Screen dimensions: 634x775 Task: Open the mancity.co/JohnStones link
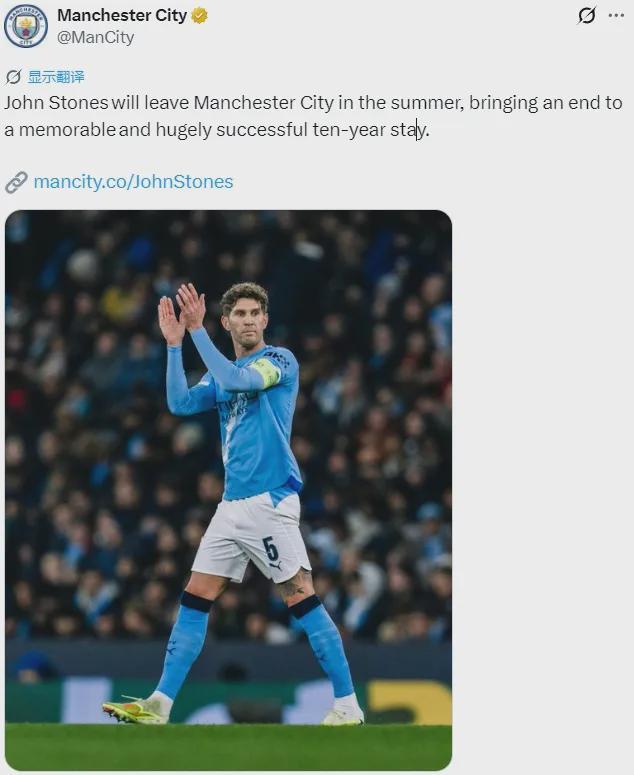[133, 182]
